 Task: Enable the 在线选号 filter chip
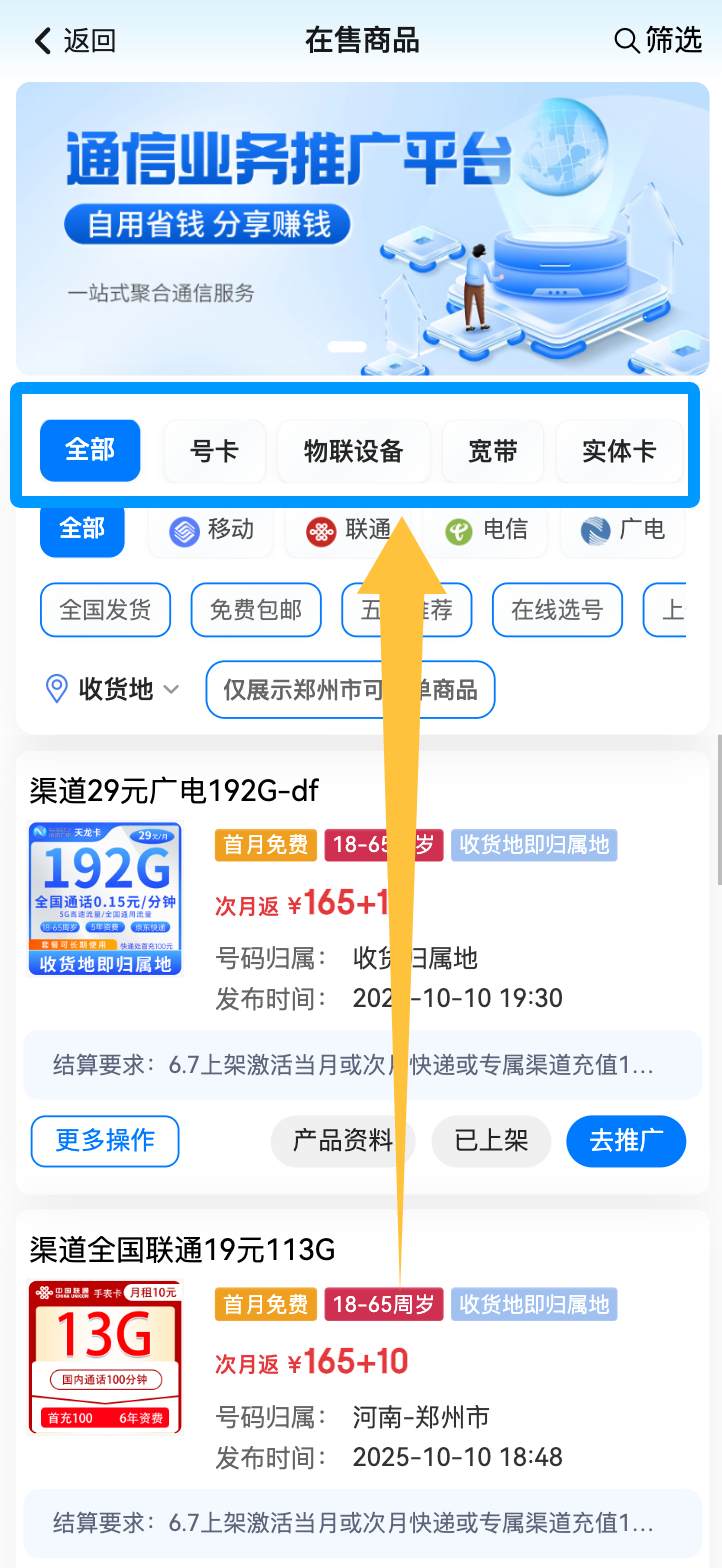click(557, 609)
